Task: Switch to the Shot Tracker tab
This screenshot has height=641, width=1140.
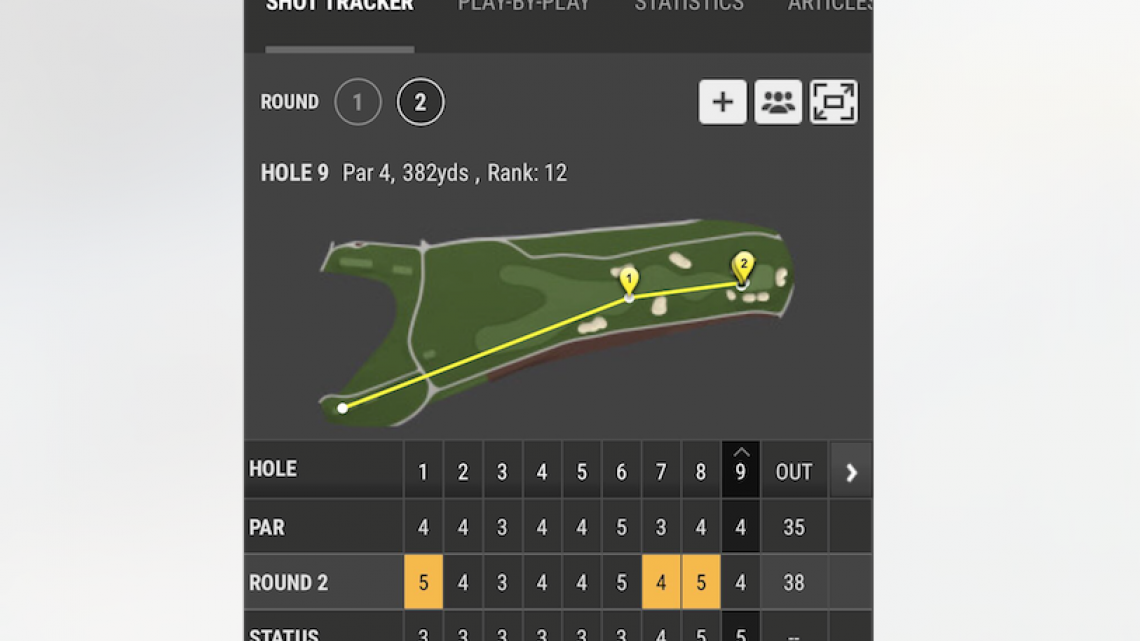Action: (x=339, y=6)
